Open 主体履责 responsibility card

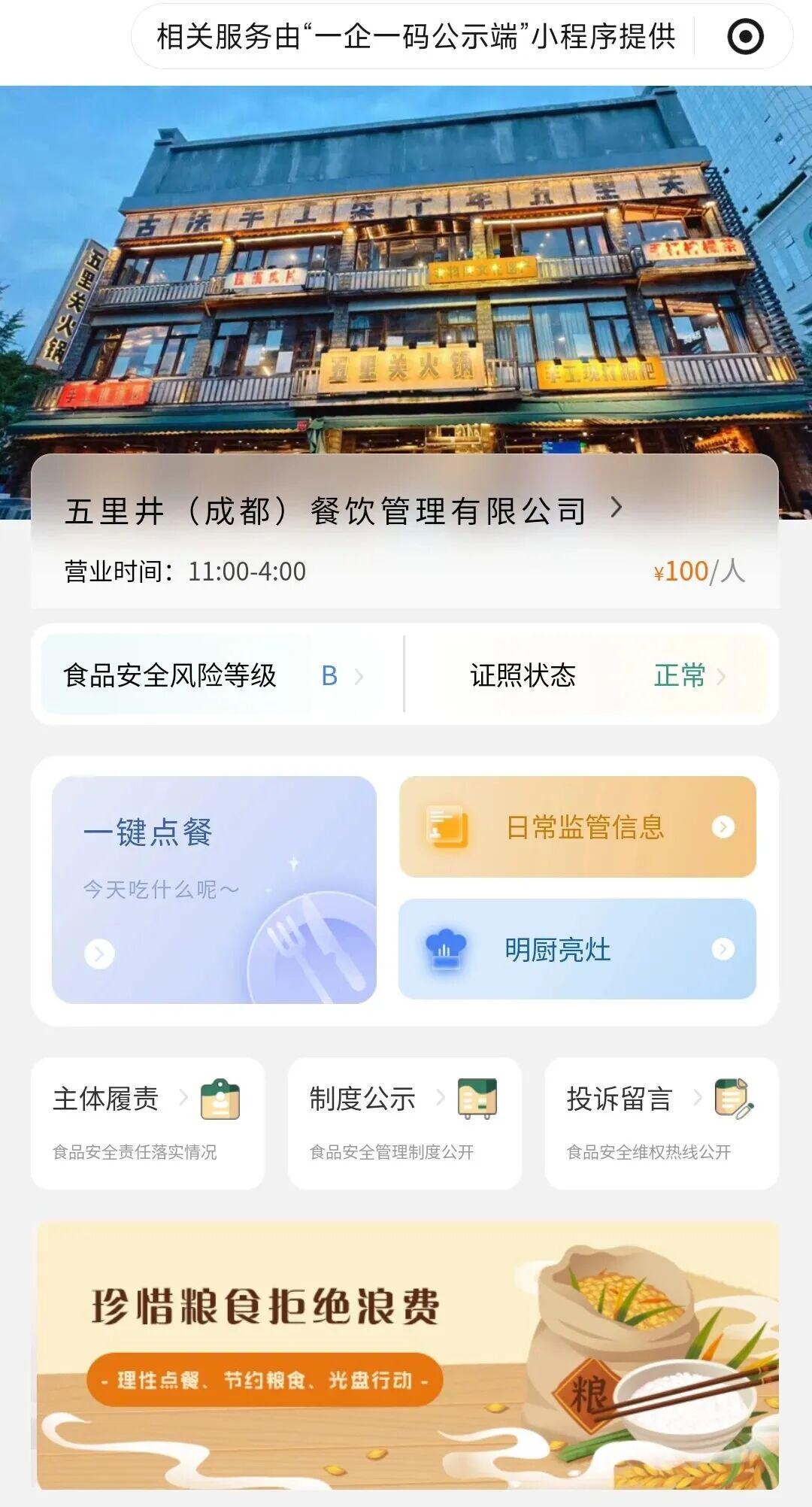click(147, 1123)
